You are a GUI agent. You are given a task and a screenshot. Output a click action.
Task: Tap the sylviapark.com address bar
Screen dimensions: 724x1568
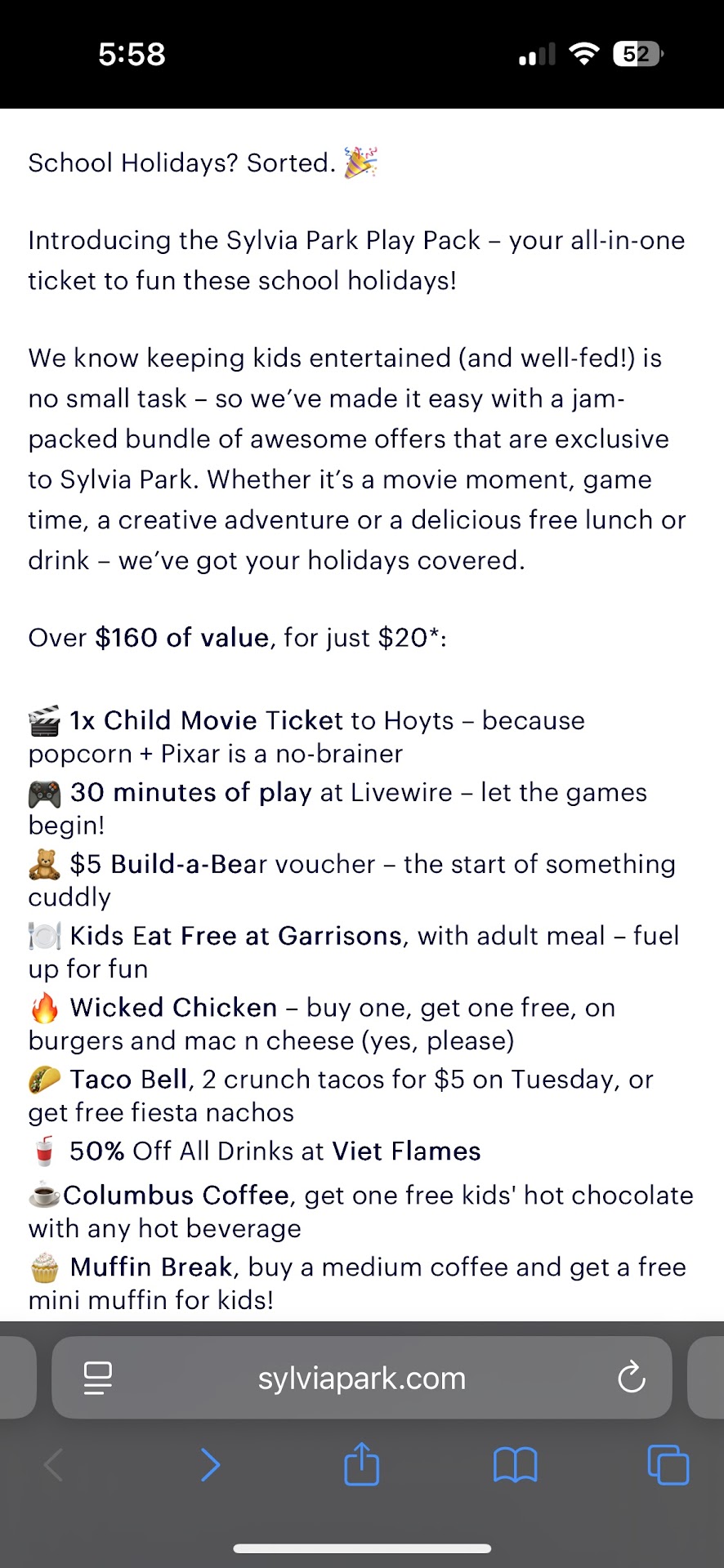coord(361,1379)
